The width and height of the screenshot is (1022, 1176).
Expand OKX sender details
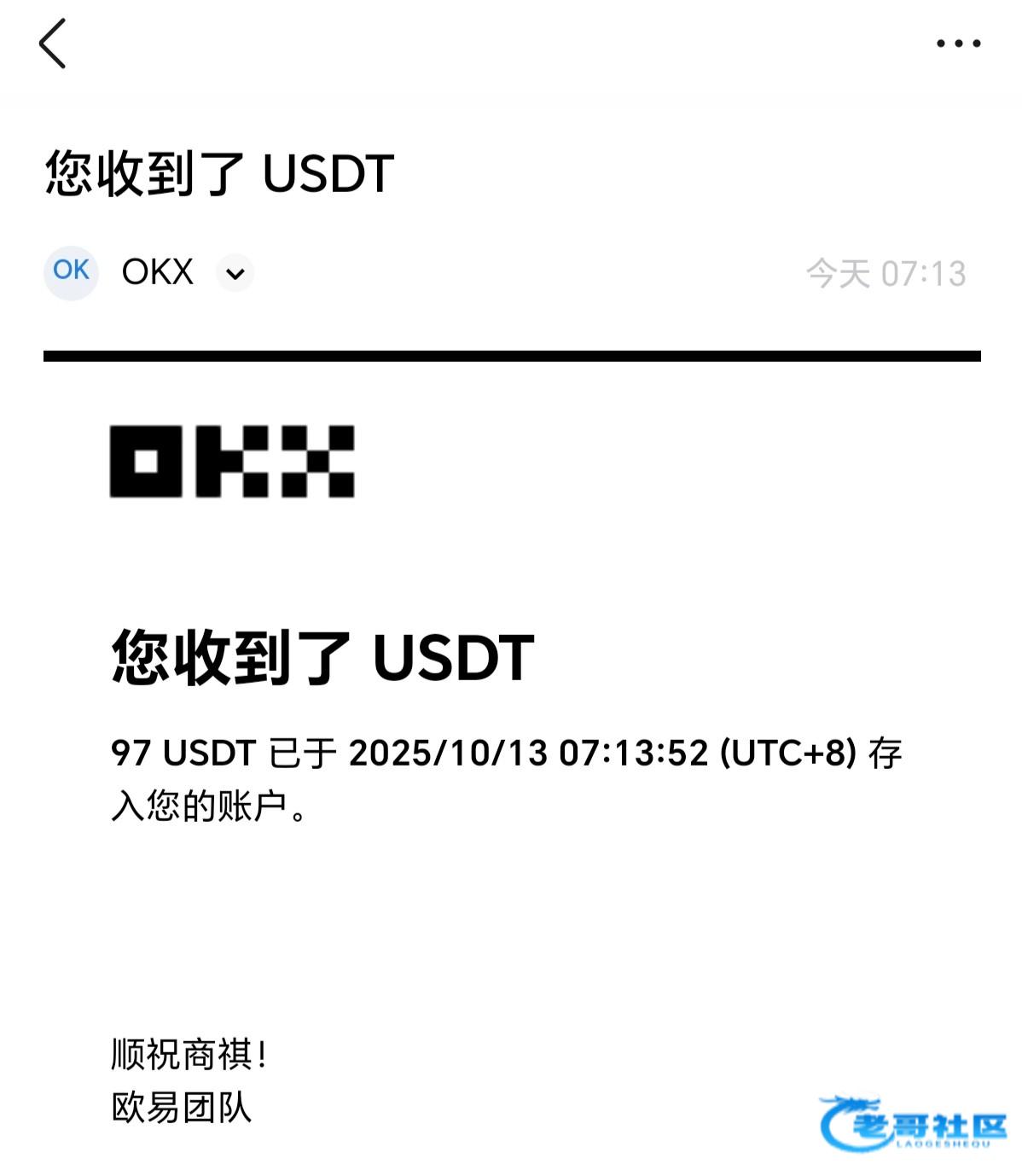[x=235, y=273]
